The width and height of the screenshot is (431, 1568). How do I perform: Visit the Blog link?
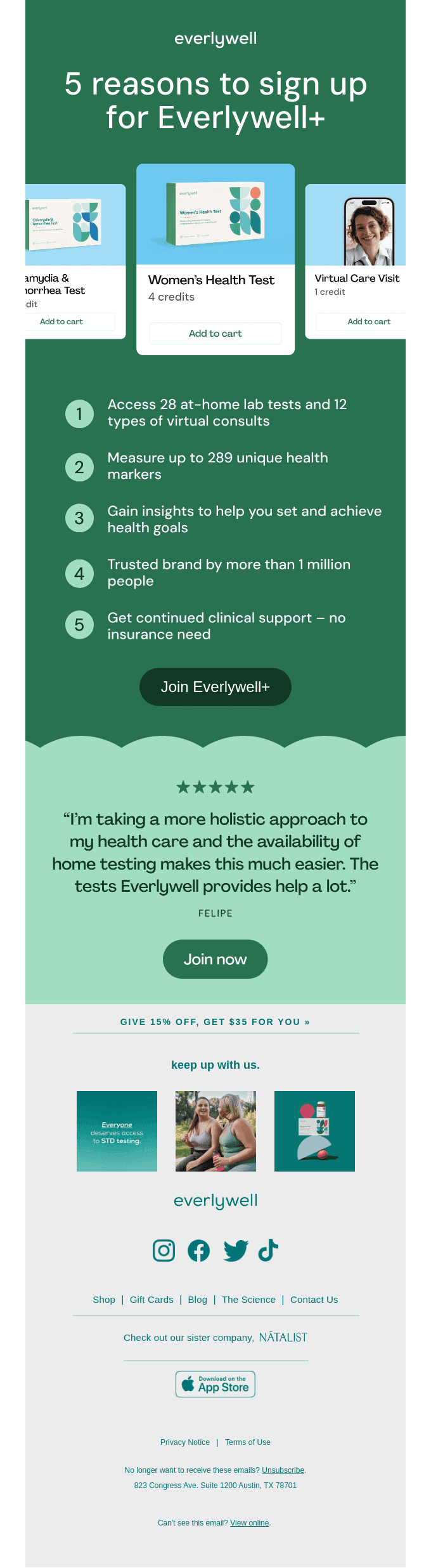[x=197, y=1300]
